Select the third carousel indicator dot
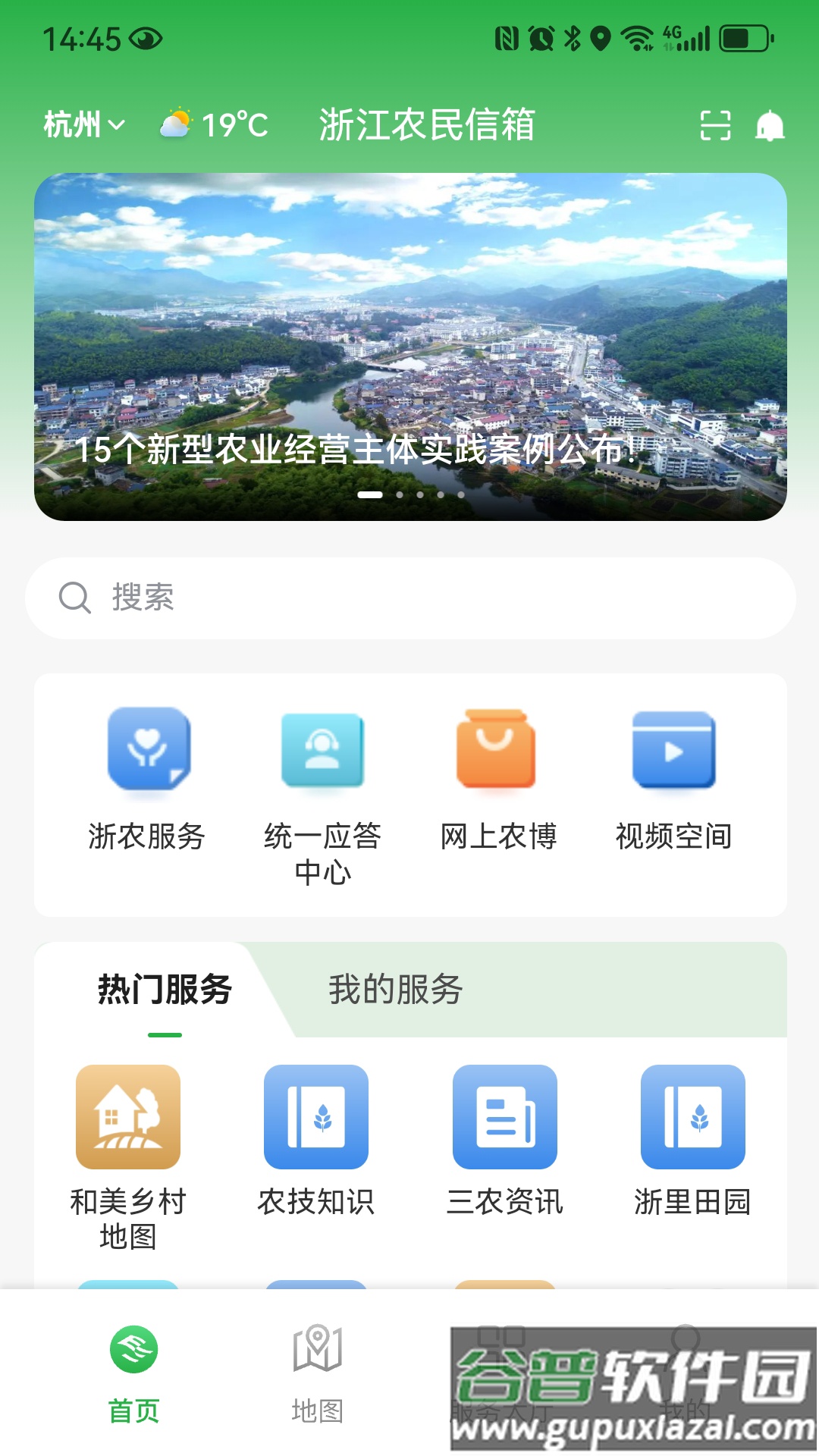 click(419, 494)
